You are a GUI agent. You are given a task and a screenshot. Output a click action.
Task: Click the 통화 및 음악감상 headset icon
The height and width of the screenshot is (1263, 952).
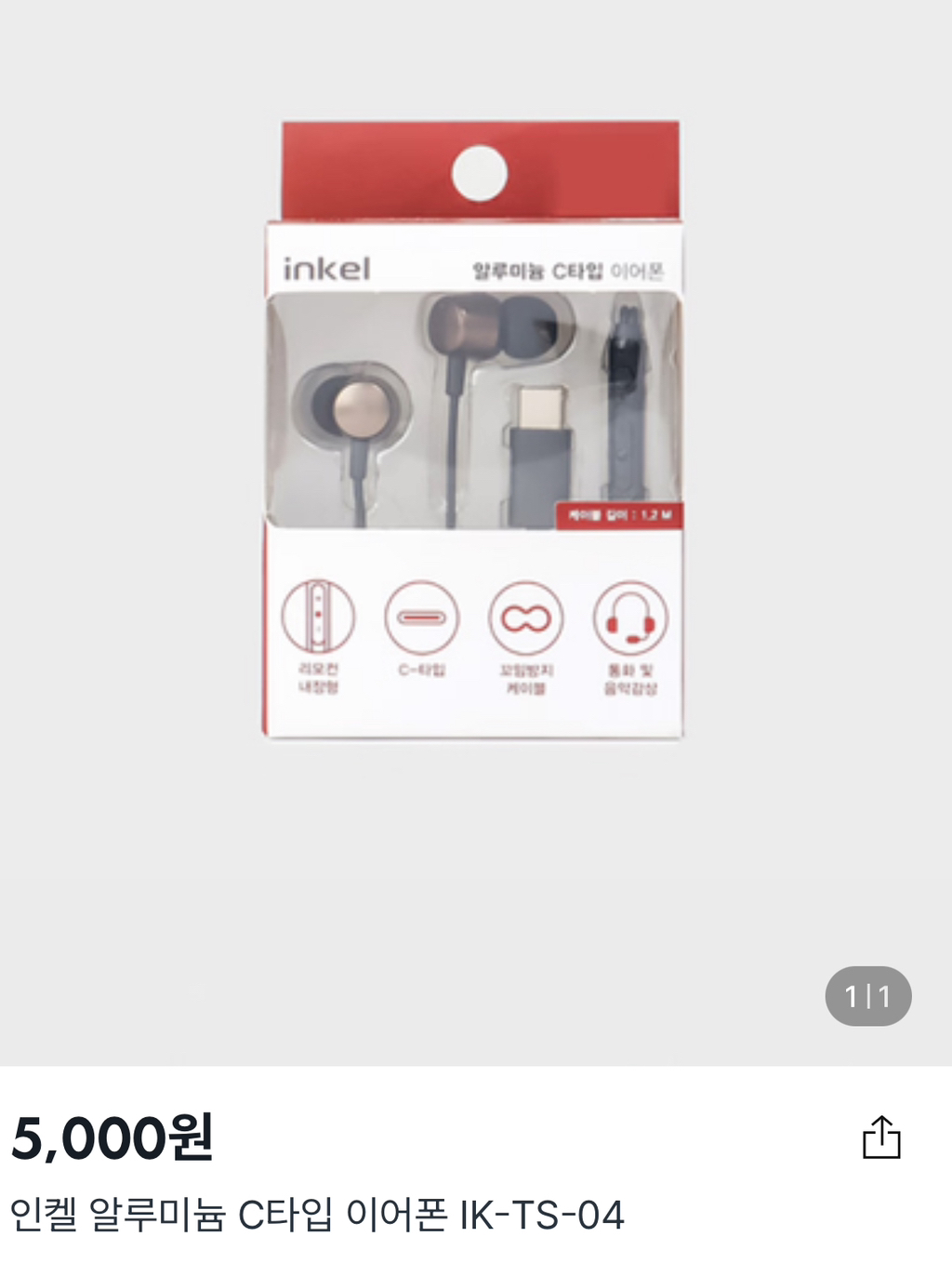(630, 616)
